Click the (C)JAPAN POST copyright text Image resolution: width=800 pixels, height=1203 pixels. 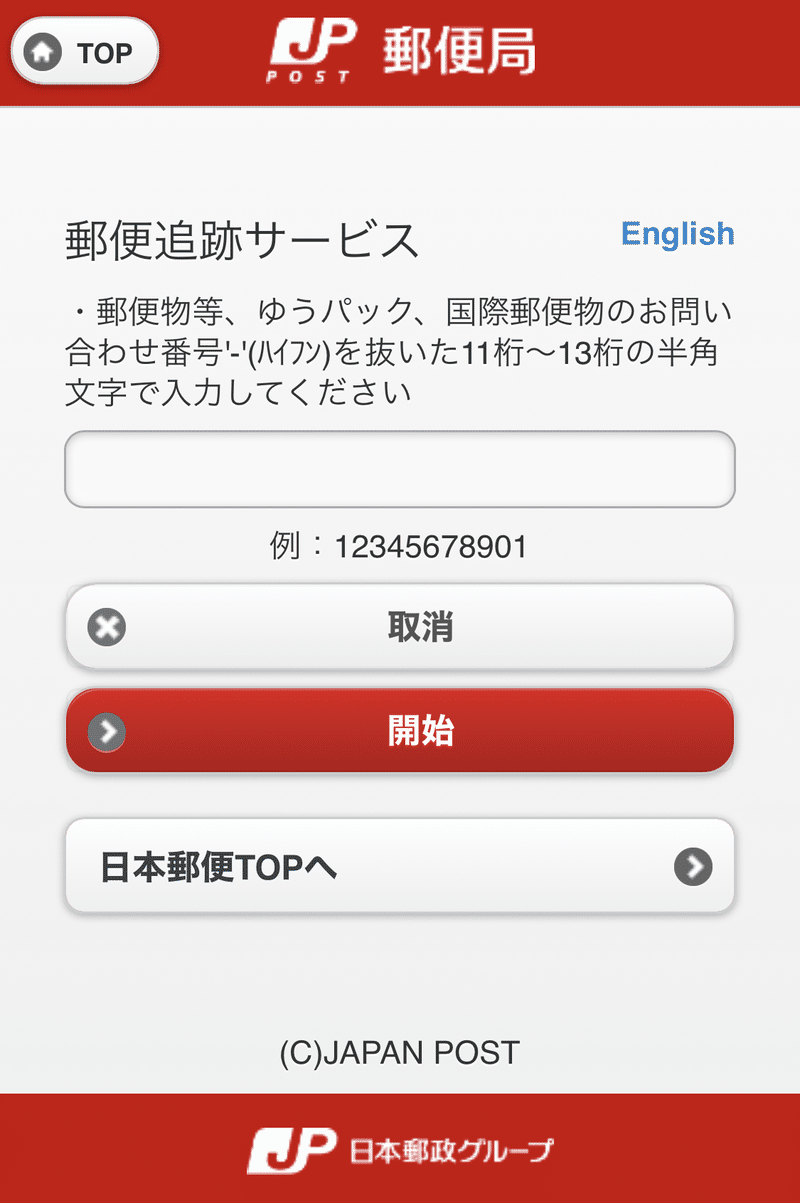click(x=398, y=1052)
